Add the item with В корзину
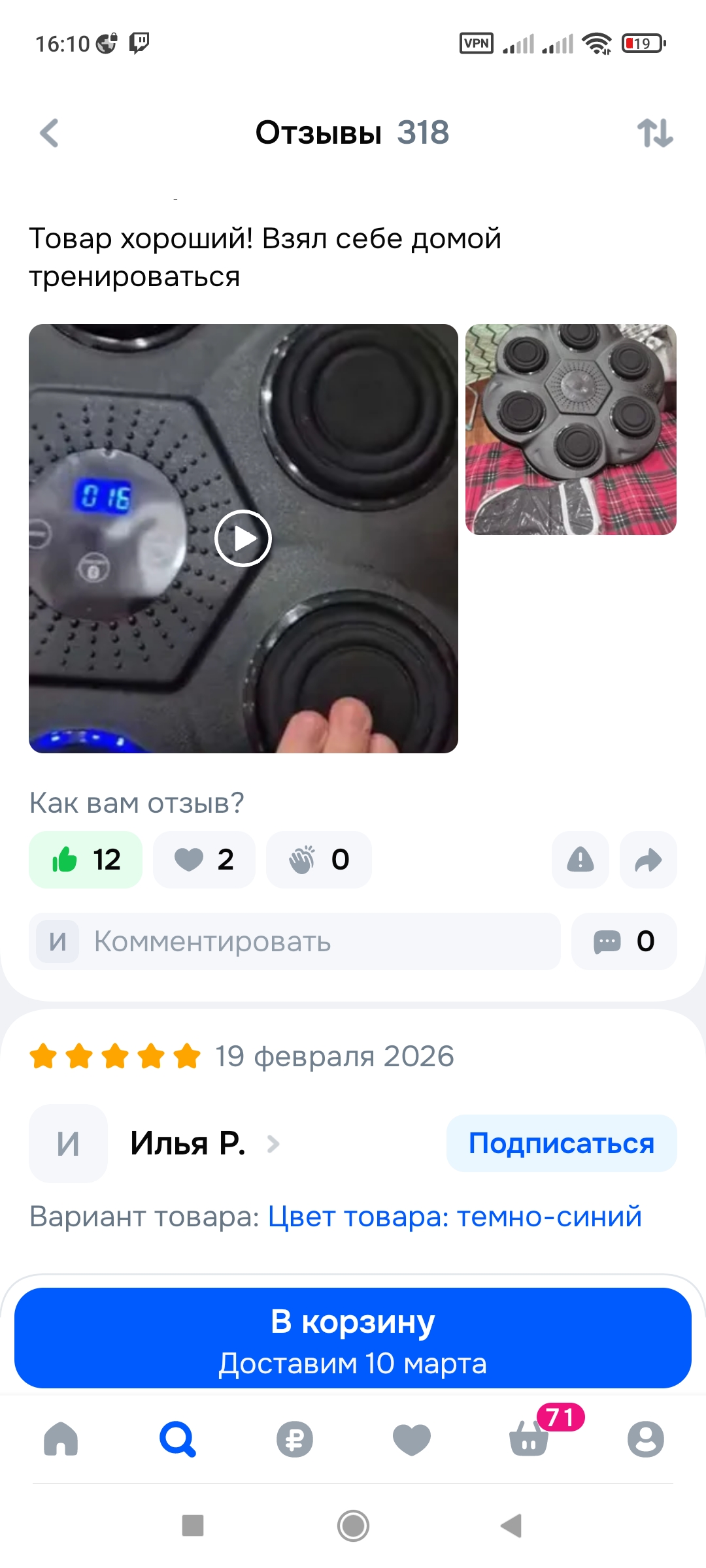706x1568 pixels. click(x=353, y=1338)
